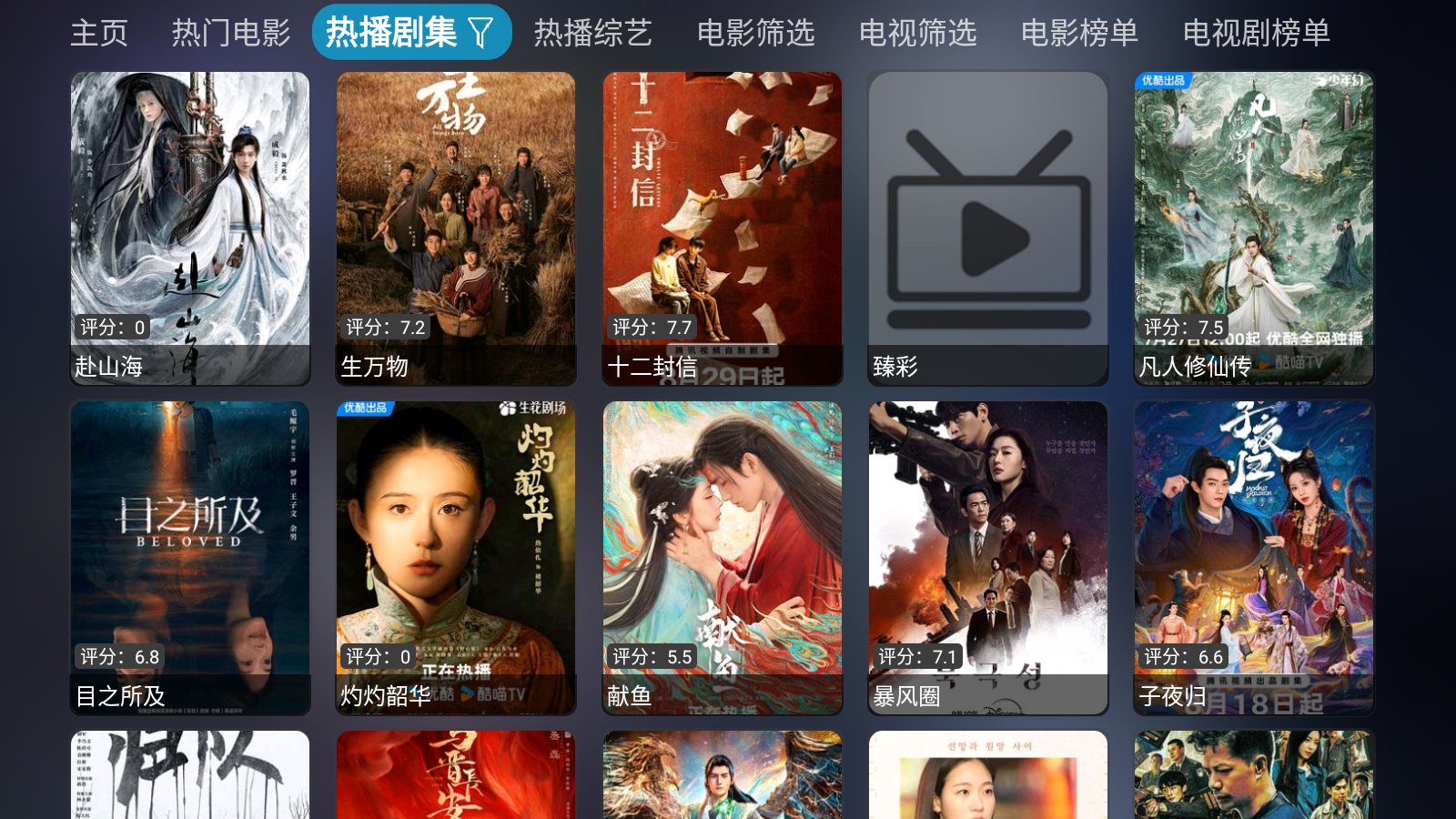The image size is (1456, 819).
Task: View details for 凡人修仙传
Action: pos(1254,227)
